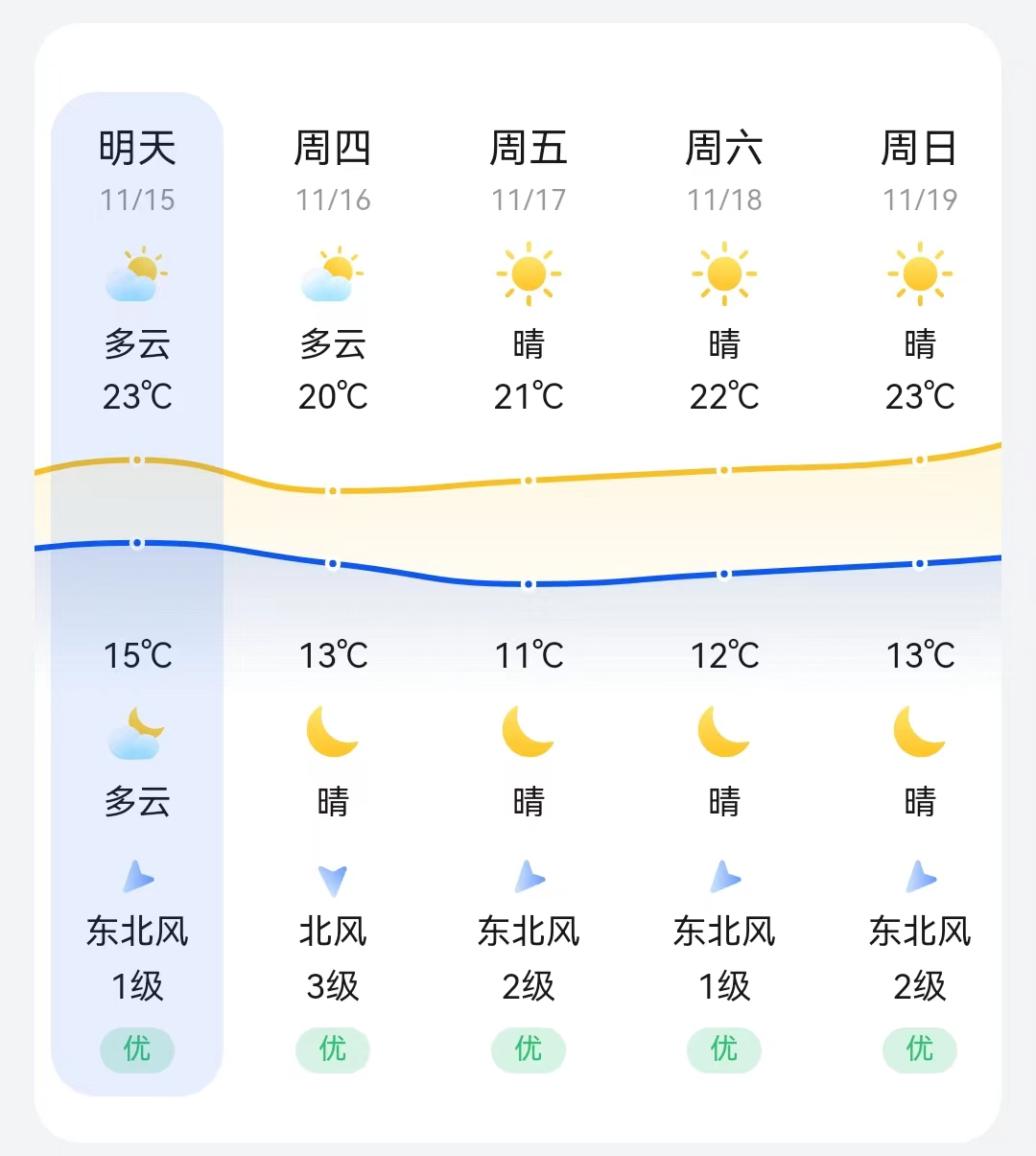Select tomorrow's forecast column 明天 11/15

(137, 171)
